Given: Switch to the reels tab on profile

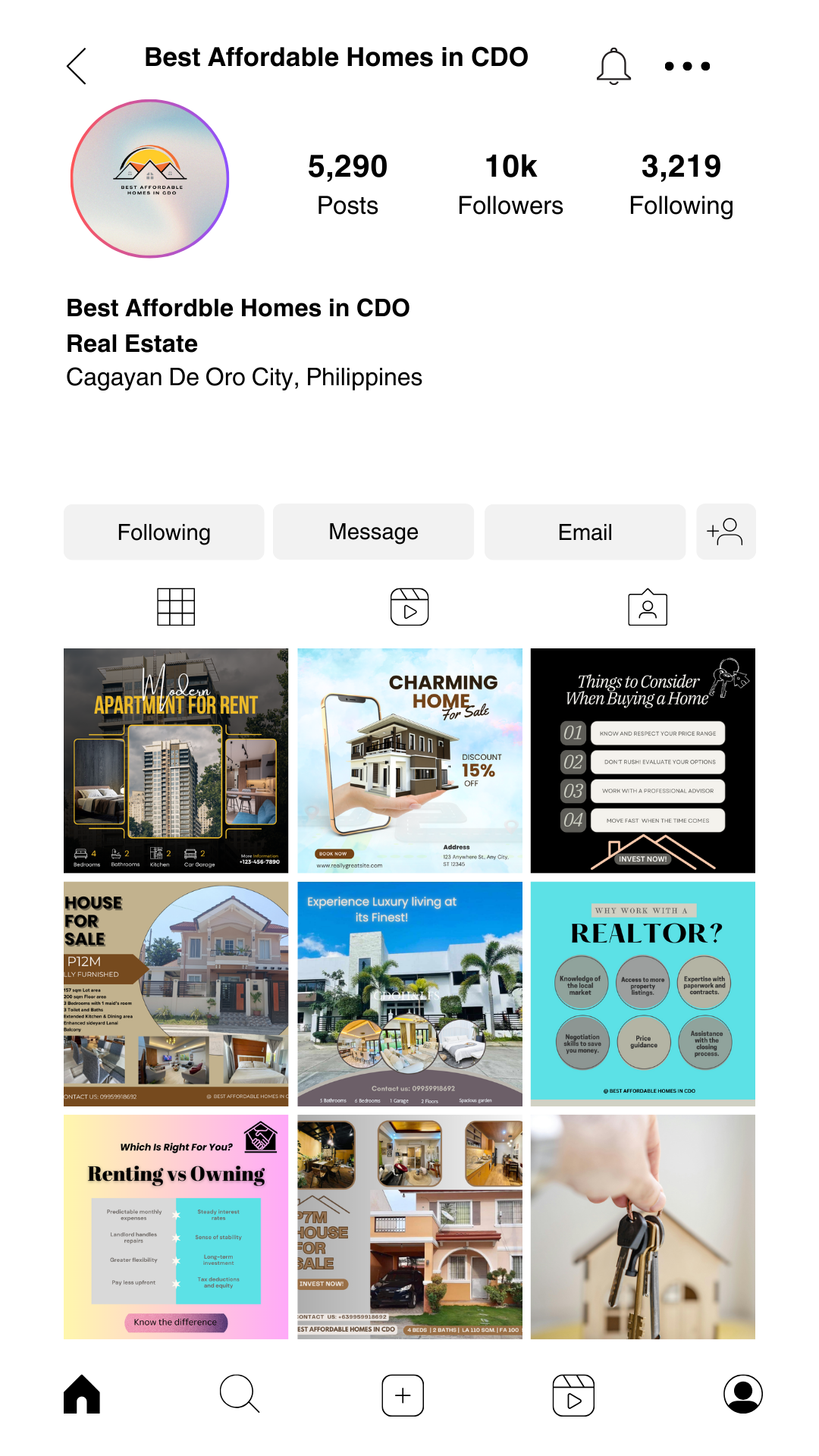Looking at the screenshot, I should pyautogui.click(x=409, y=607).
